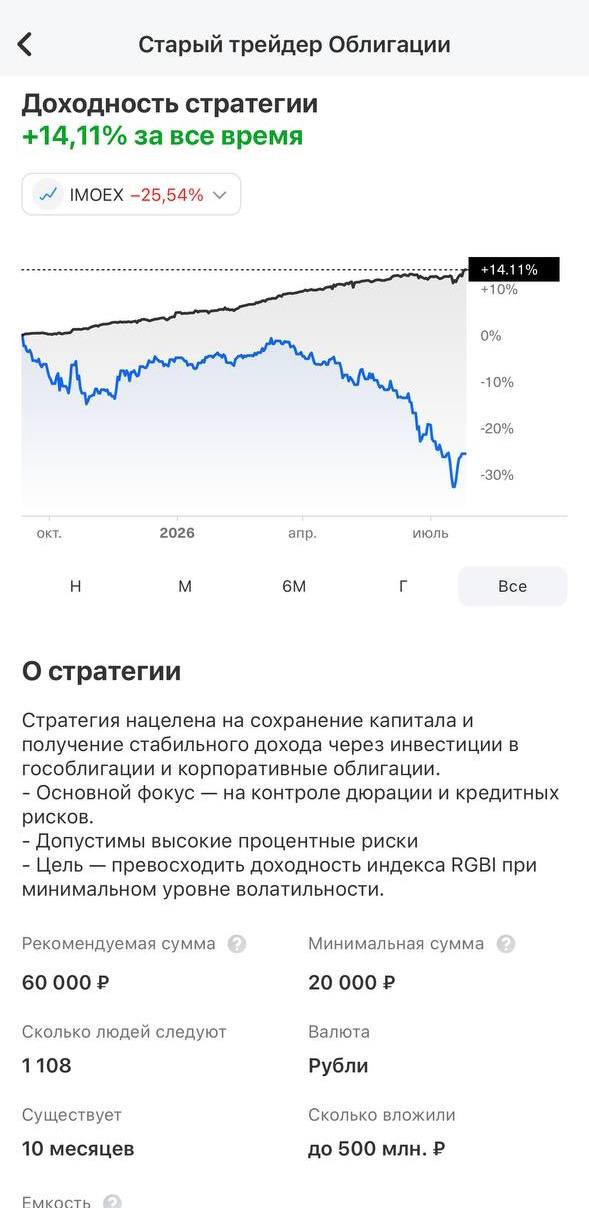Choose the 6М chart range
Screen dimensions: 589x1208
point(294,586)
